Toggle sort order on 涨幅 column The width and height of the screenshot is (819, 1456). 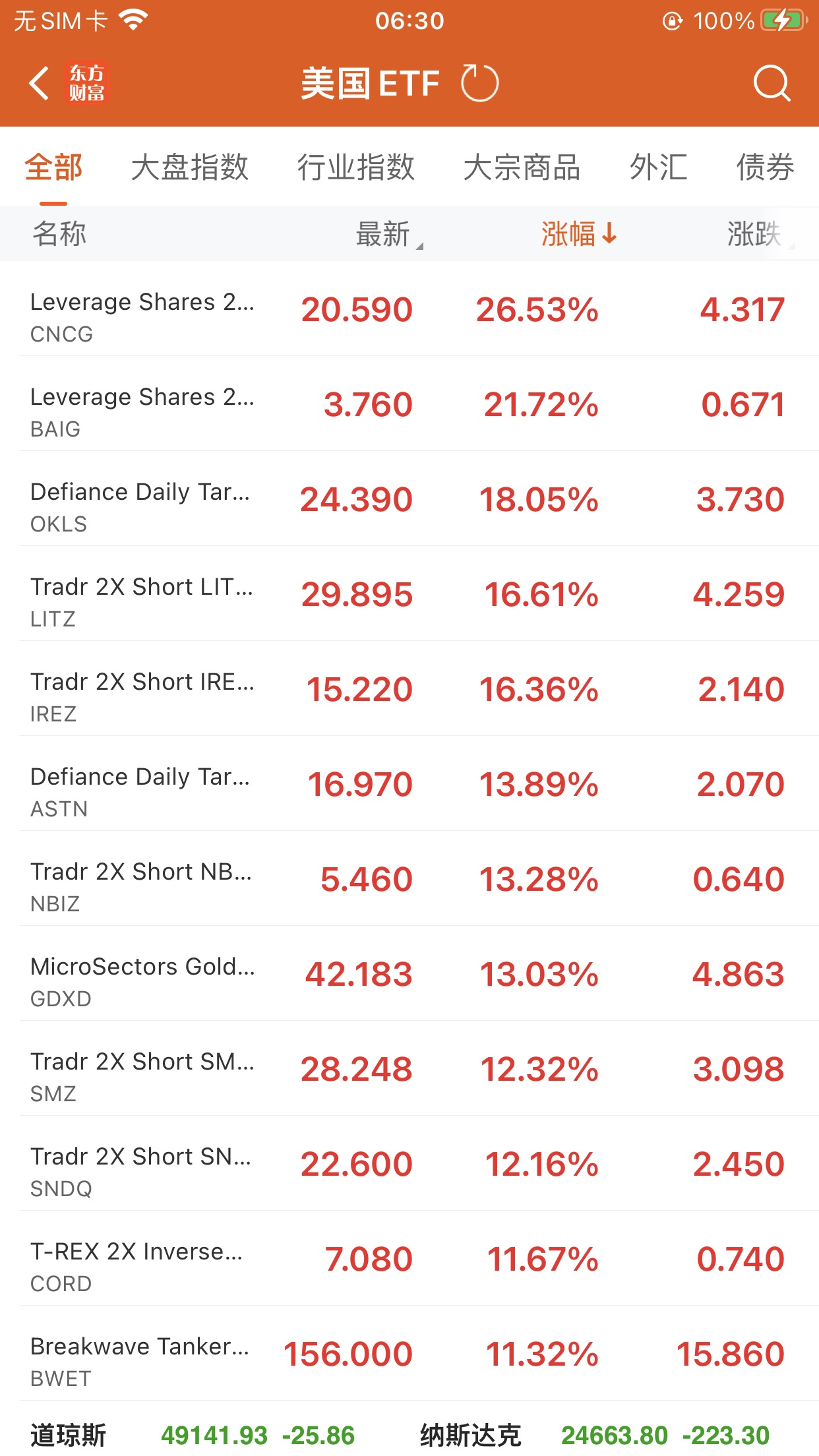pyautogui.click(x=578, y=234)
